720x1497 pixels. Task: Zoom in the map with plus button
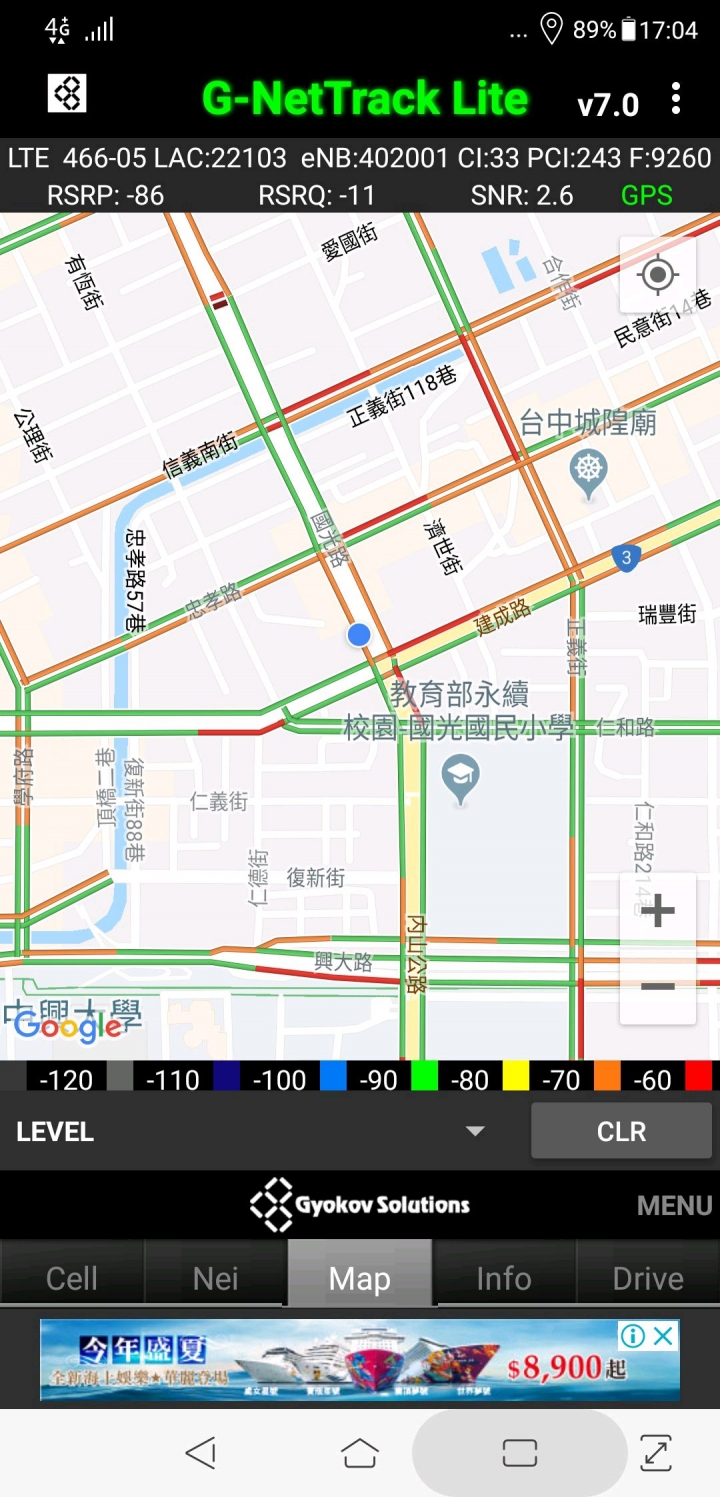pos(657,910)
